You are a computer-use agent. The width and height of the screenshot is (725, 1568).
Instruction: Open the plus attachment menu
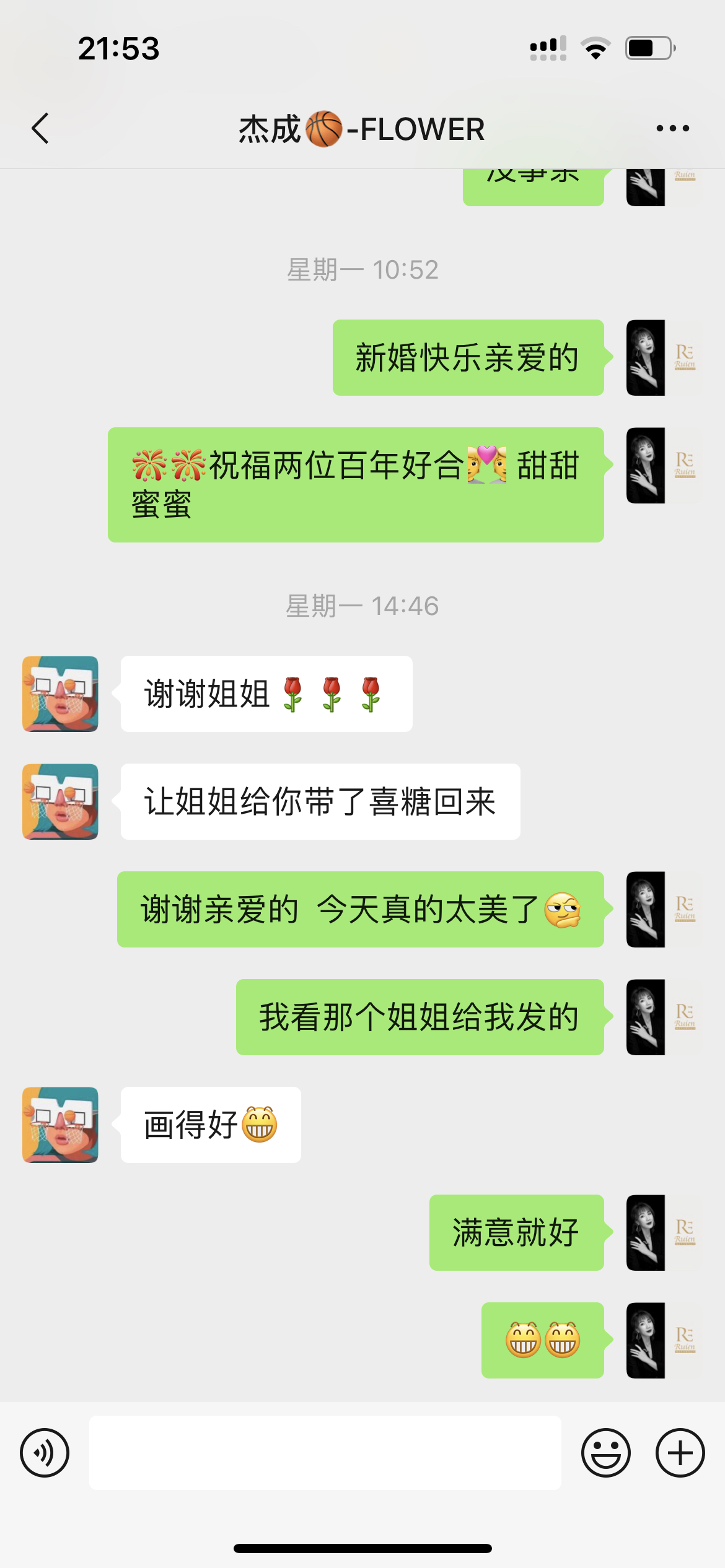(680, 1453)
